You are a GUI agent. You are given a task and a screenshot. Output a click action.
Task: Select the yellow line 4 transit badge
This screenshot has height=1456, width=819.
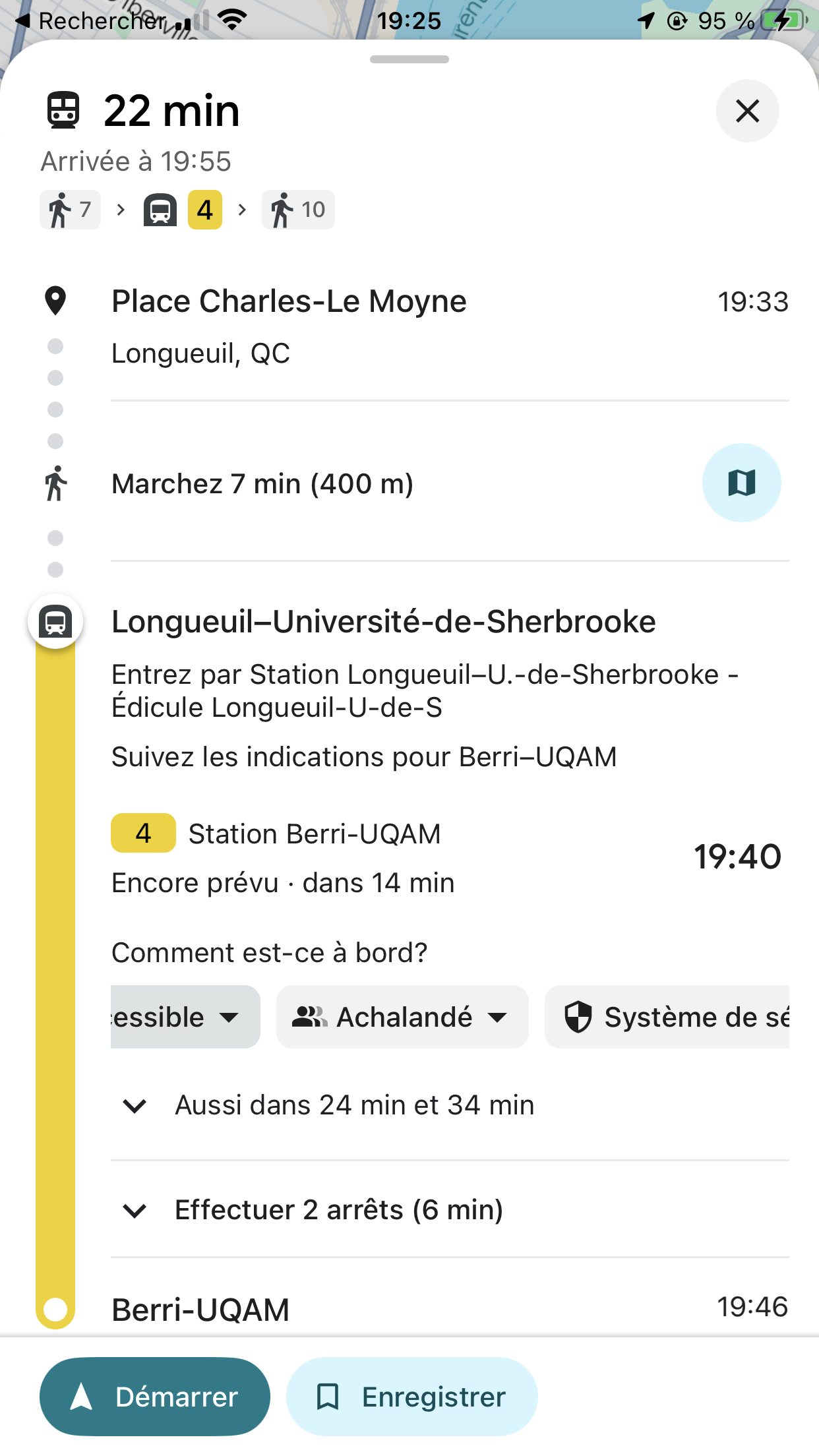click(x=204, y=210)
